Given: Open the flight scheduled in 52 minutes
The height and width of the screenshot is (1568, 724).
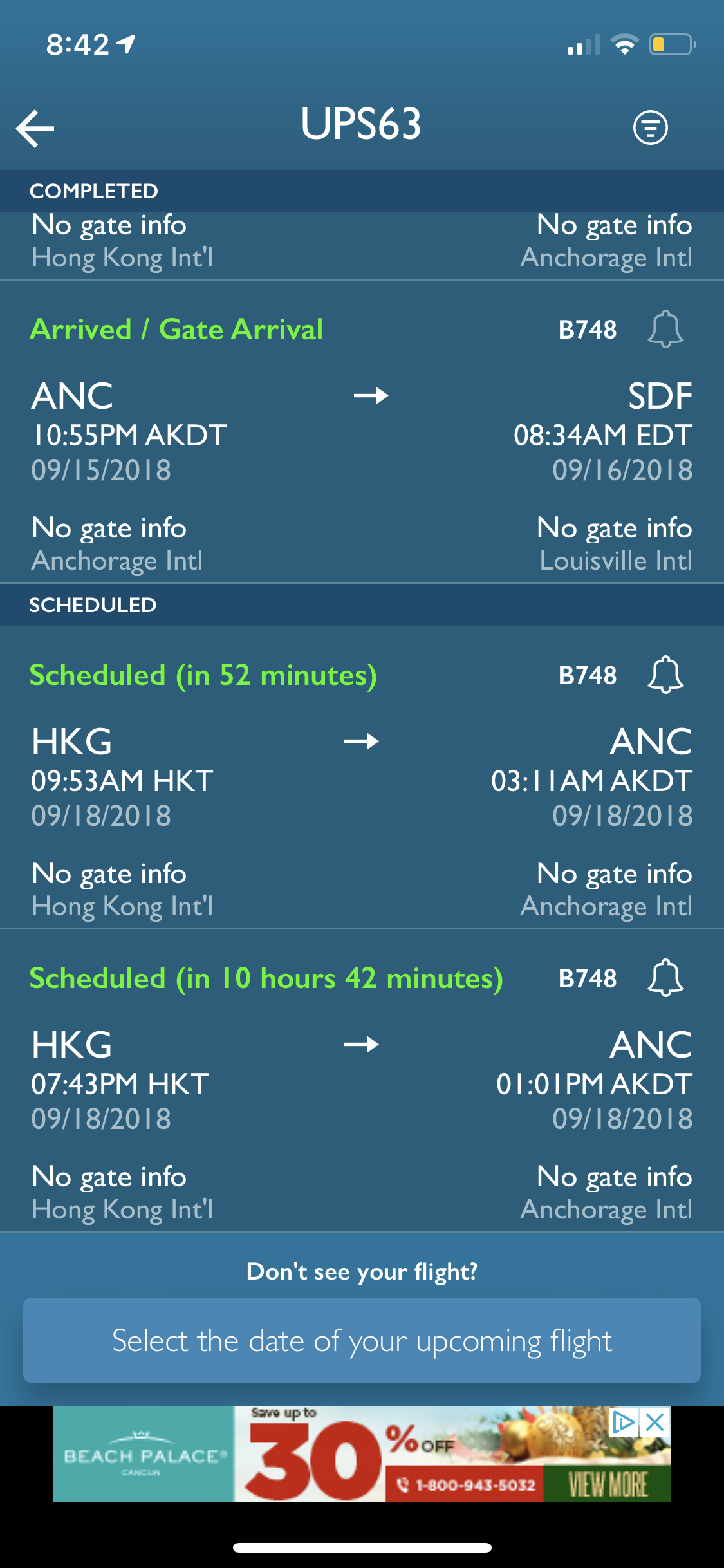Looking at the screenshot, I should click(362, 778).
